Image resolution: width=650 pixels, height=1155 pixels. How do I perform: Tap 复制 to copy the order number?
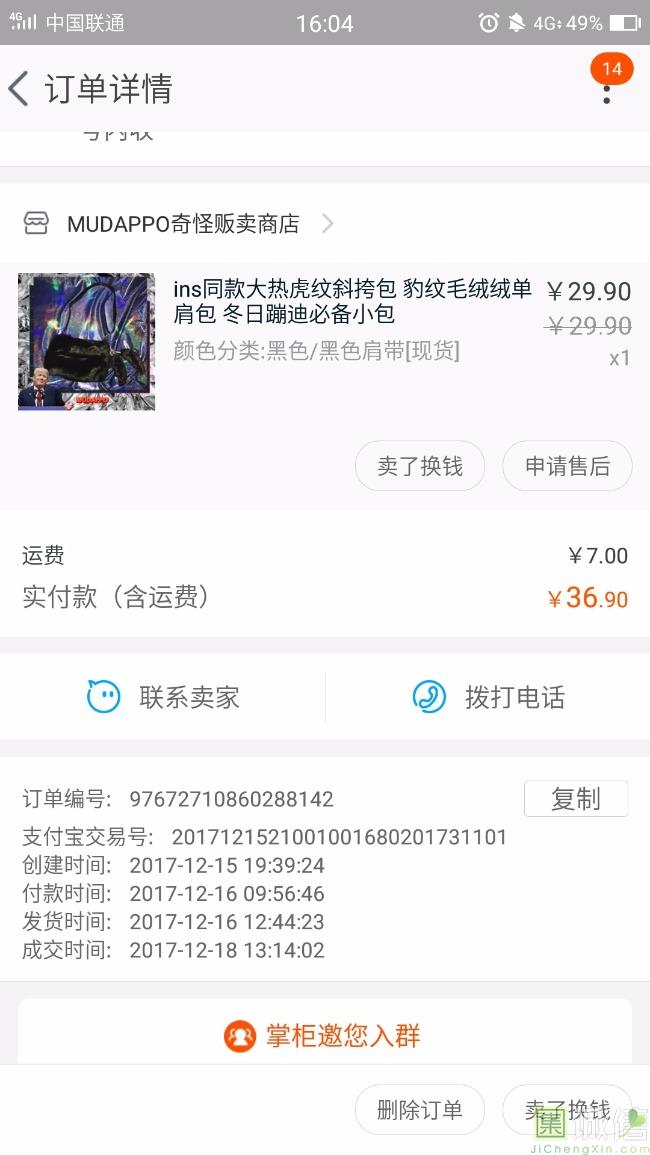point(576,798)
